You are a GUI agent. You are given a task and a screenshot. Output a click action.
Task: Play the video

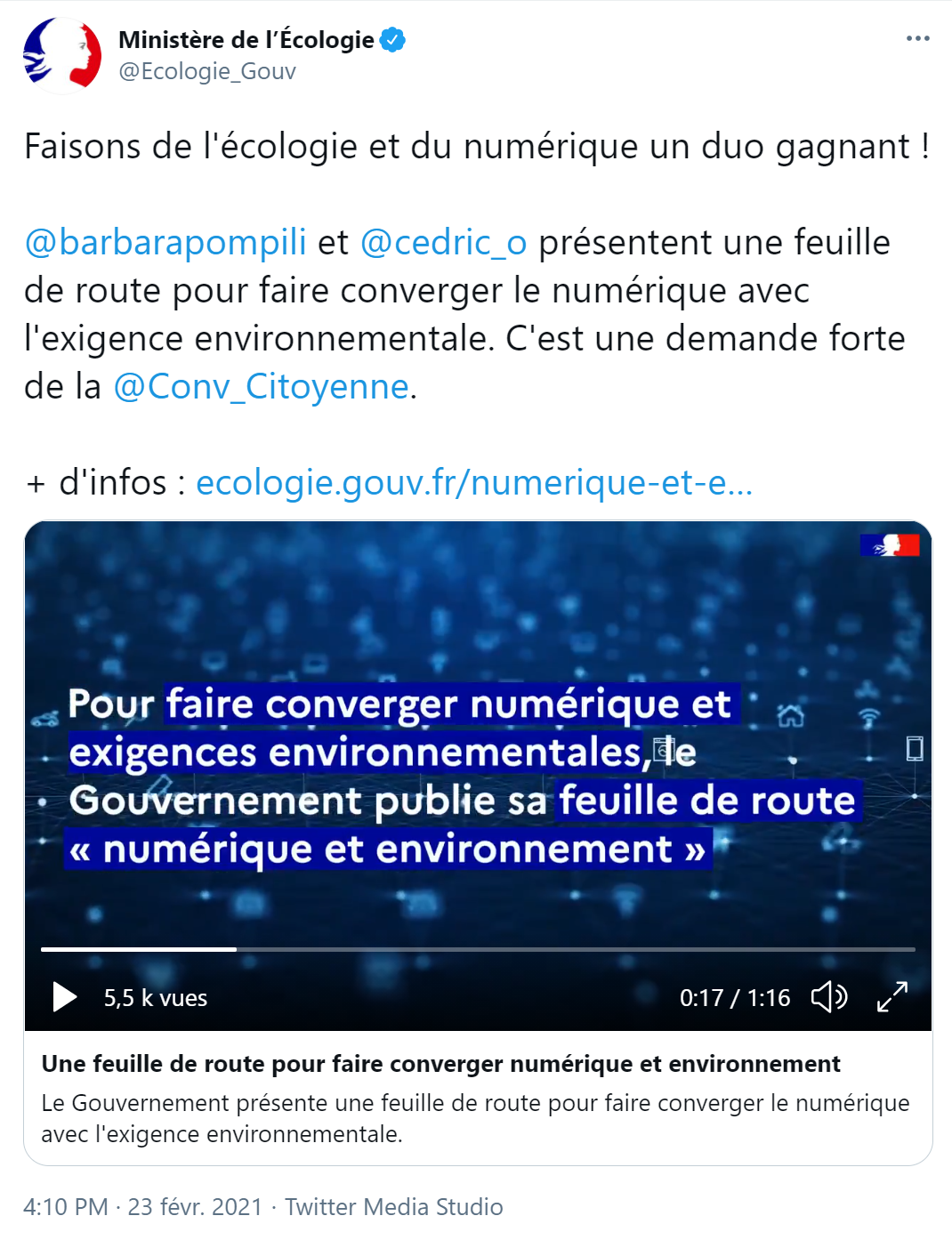pyautogui.click(x=64, y=997)
